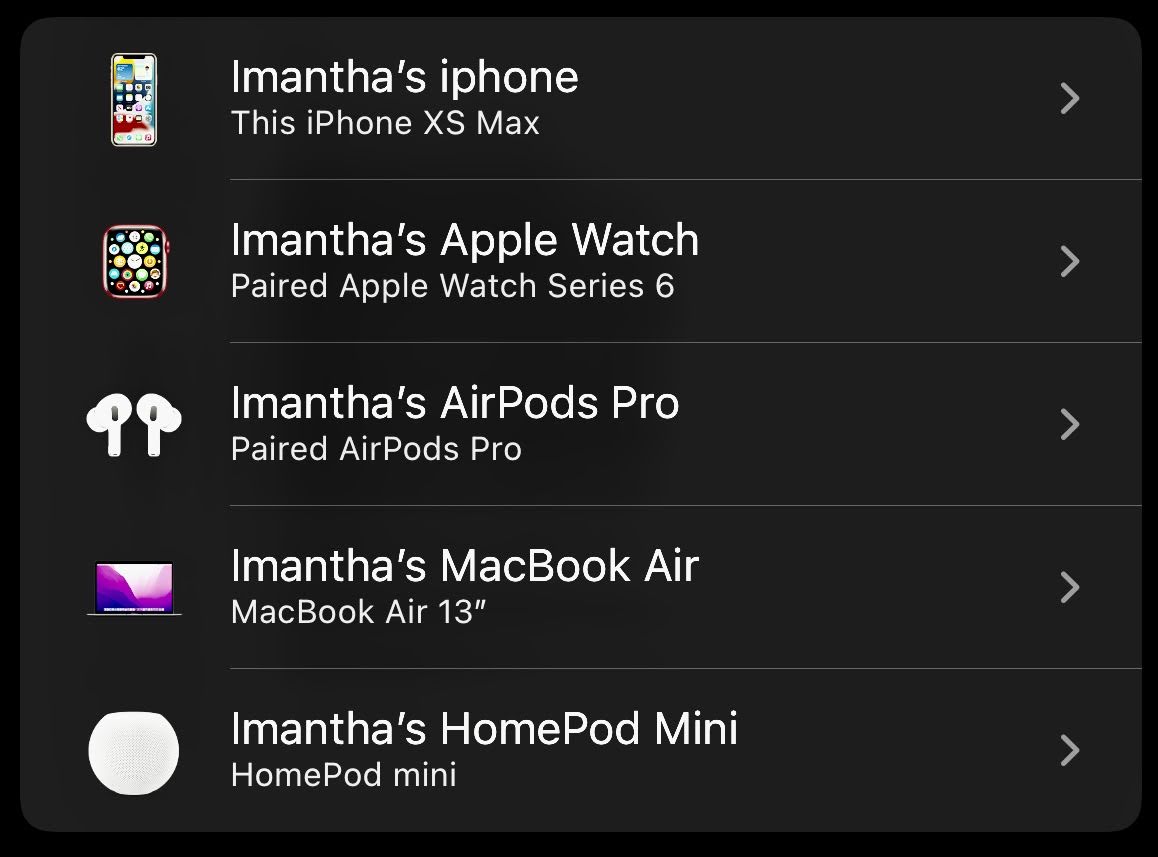
Task: Open Imantha's Apple Watch row
Action: [x=580, y=261]
